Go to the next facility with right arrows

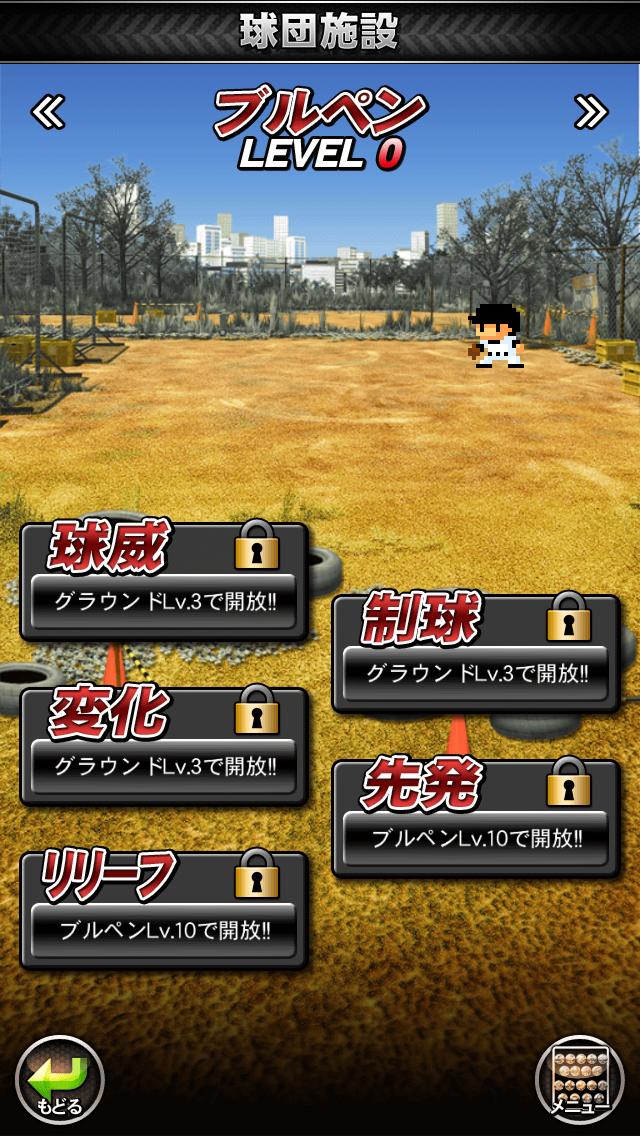click(x=591, y=114)
